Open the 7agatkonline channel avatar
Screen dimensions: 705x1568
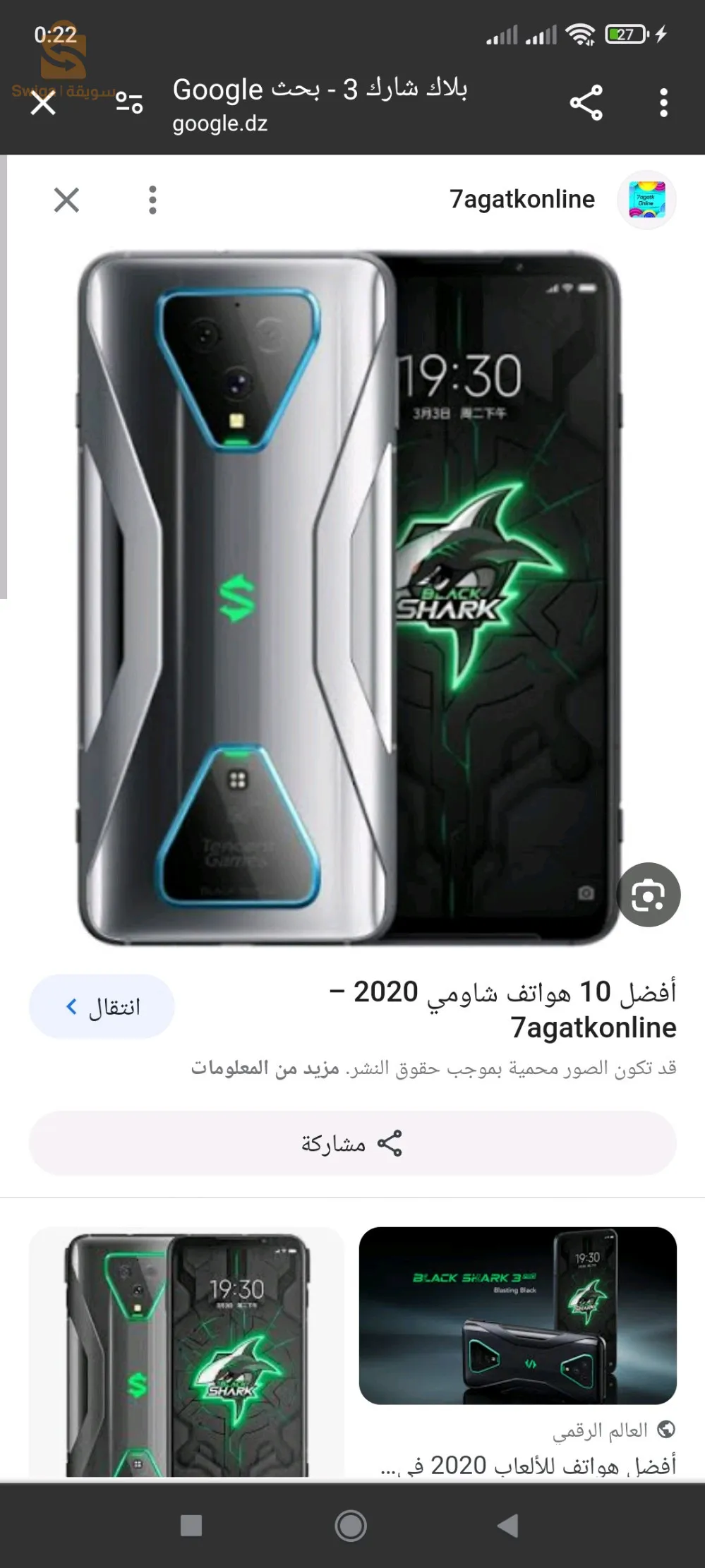(646, 200)
